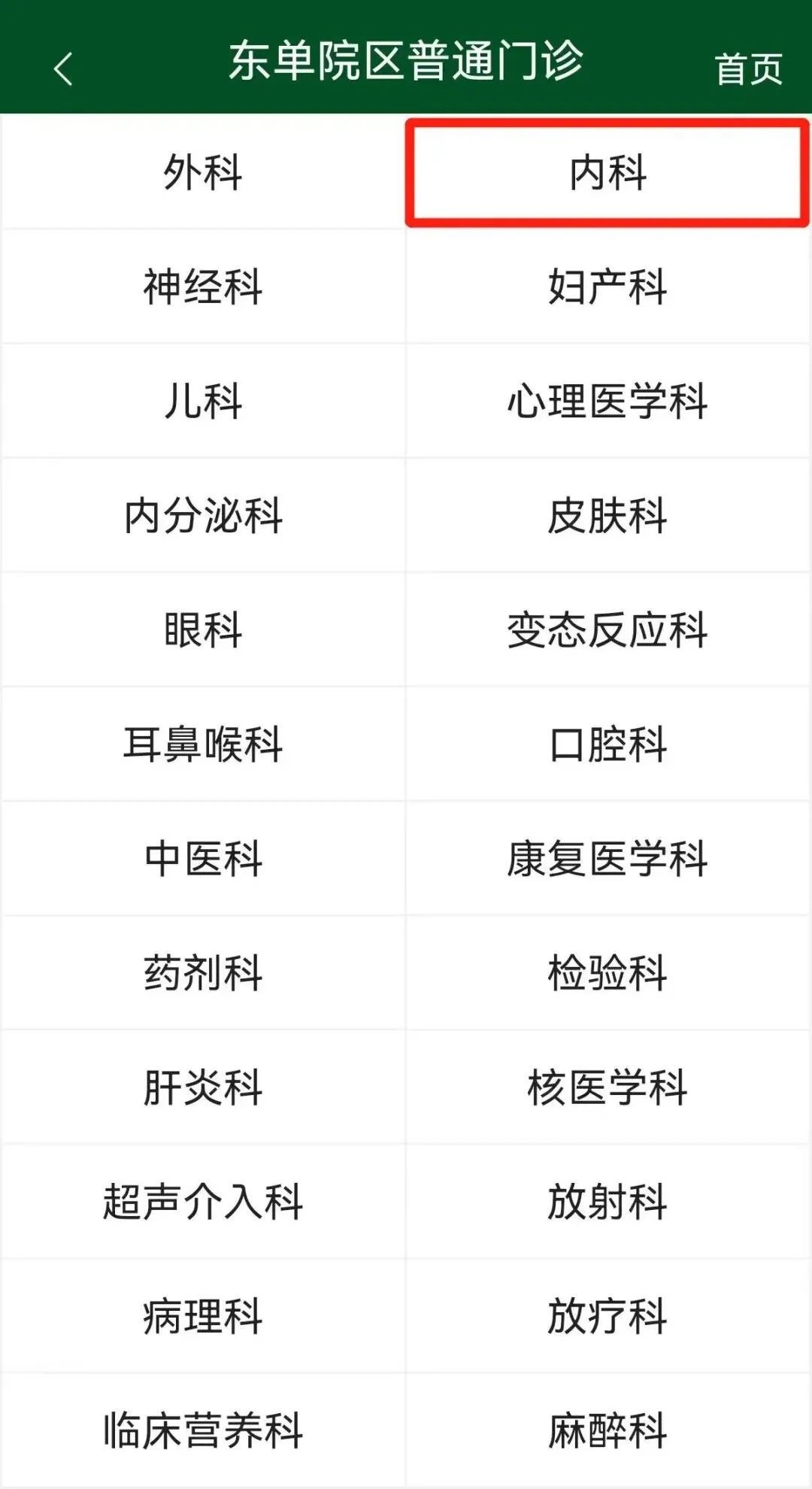Viewport: 812px width, 1489px height.
Task: Open 超声介入科 department
Action: pos(203,1201)
